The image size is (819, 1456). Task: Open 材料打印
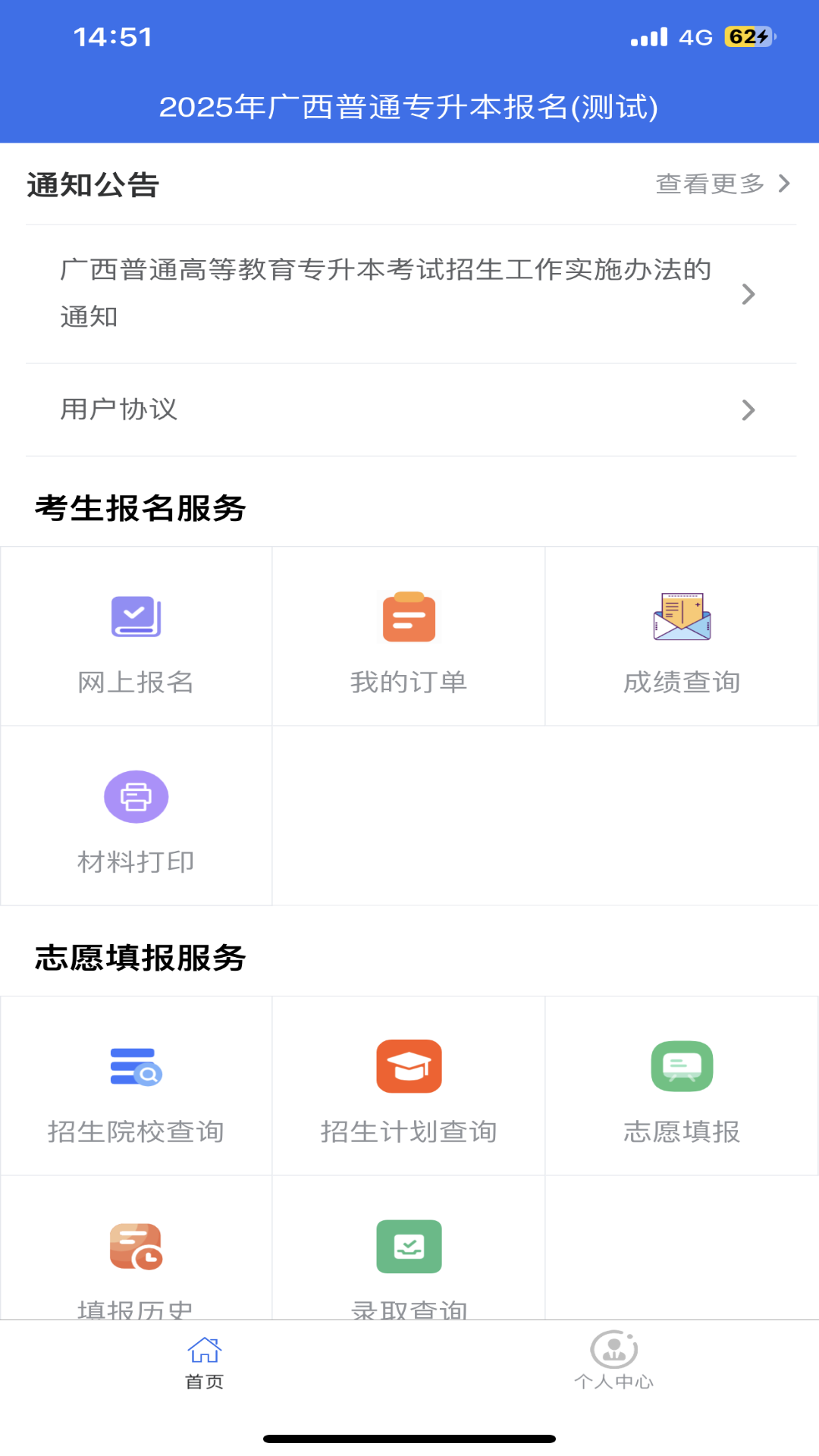(x=136, y=816)
